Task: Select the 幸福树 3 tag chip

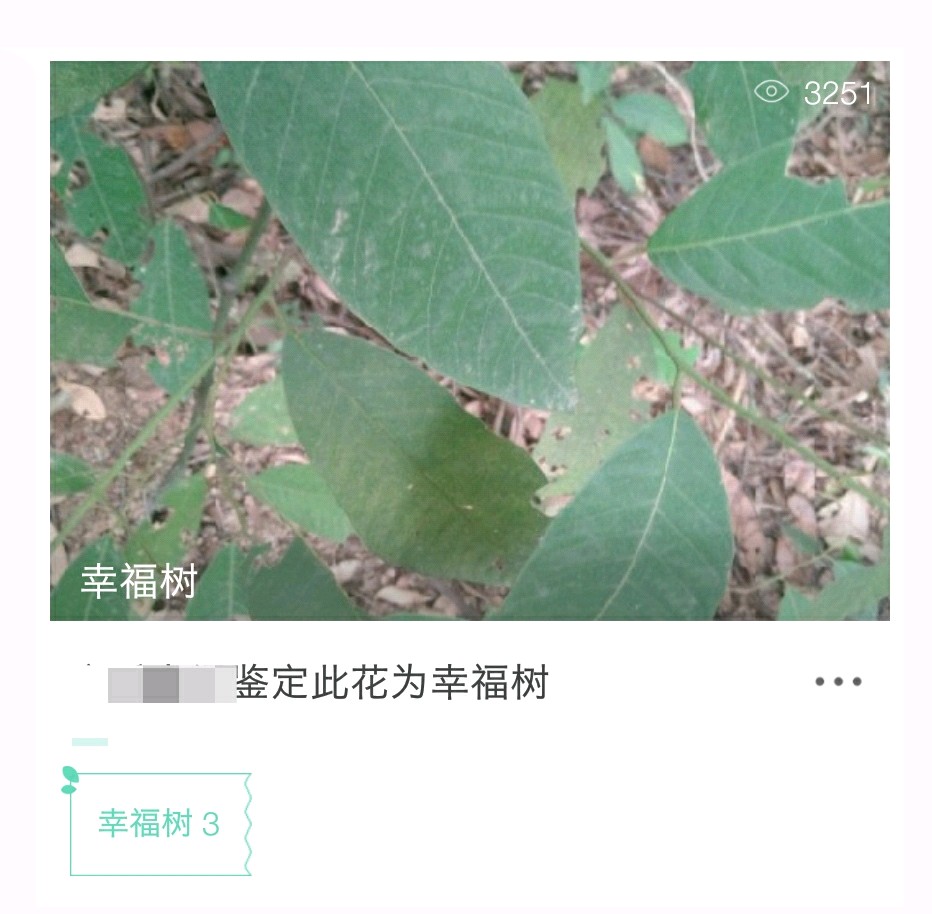Action: [159, 824]
